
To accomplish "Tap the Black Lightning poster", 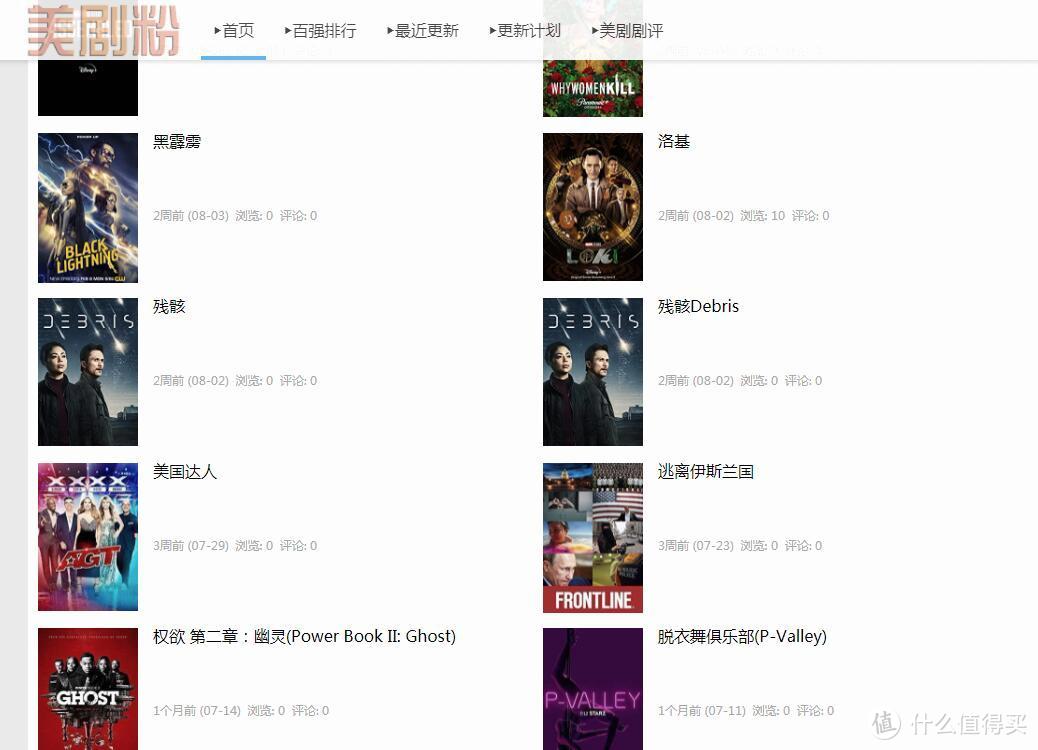I will [88, 208].
